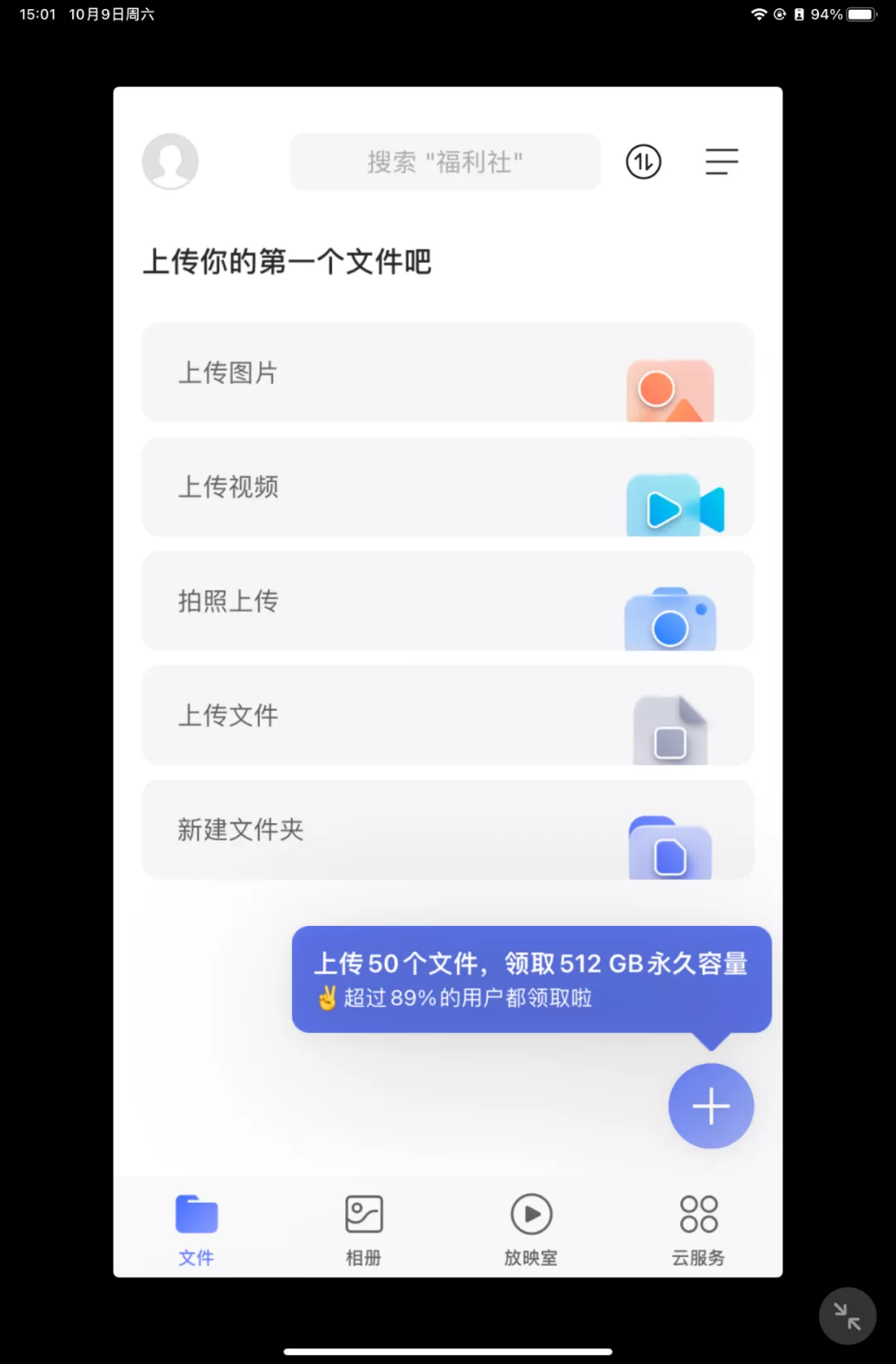Open the 云服务 cloud services tab
This screenshot has width=896, height=1364.
[698, 1226]
